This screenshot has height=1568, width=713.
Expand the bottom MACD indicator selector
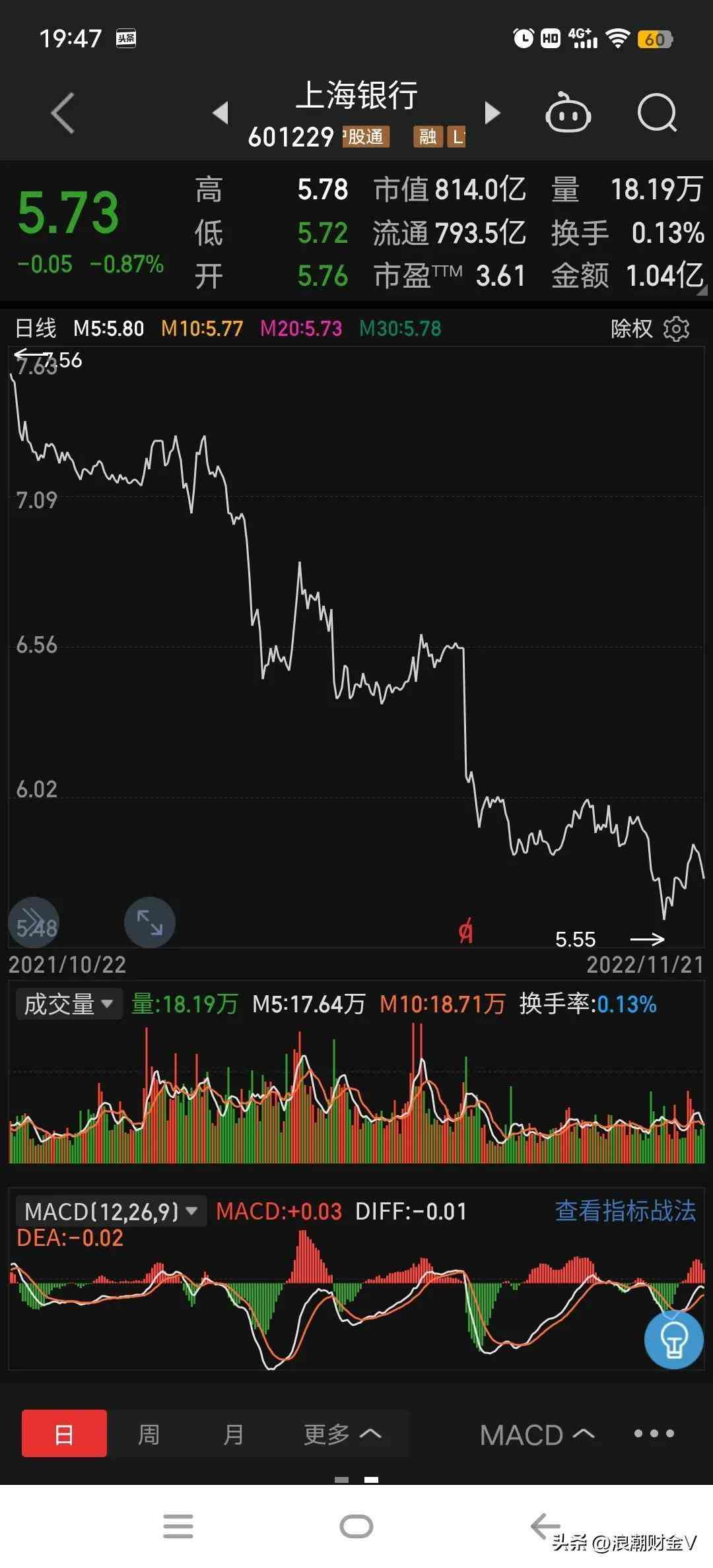(x=537, y=1435)
